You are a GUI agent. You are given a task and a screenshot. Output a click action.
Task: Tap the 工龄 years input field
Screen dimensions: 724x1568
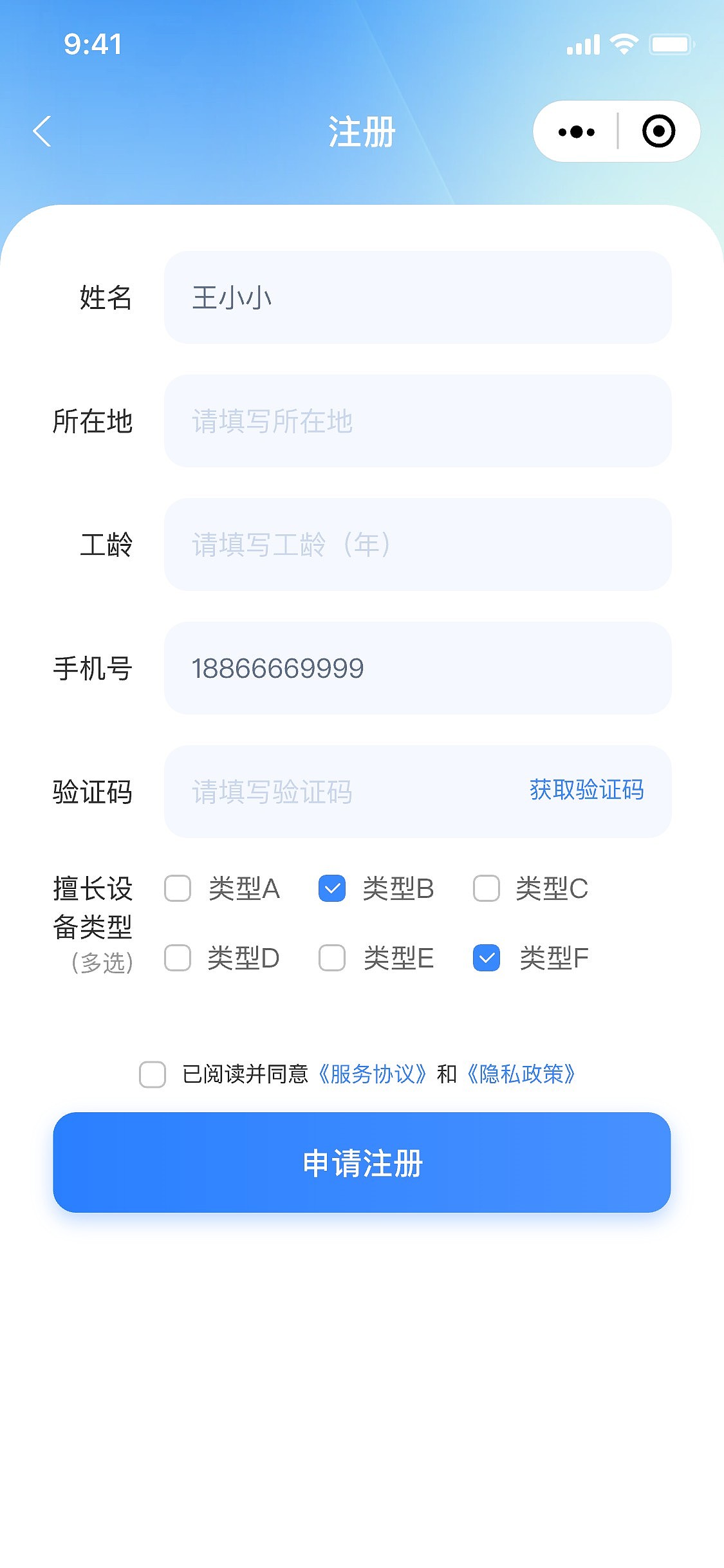tap(418, 545)
